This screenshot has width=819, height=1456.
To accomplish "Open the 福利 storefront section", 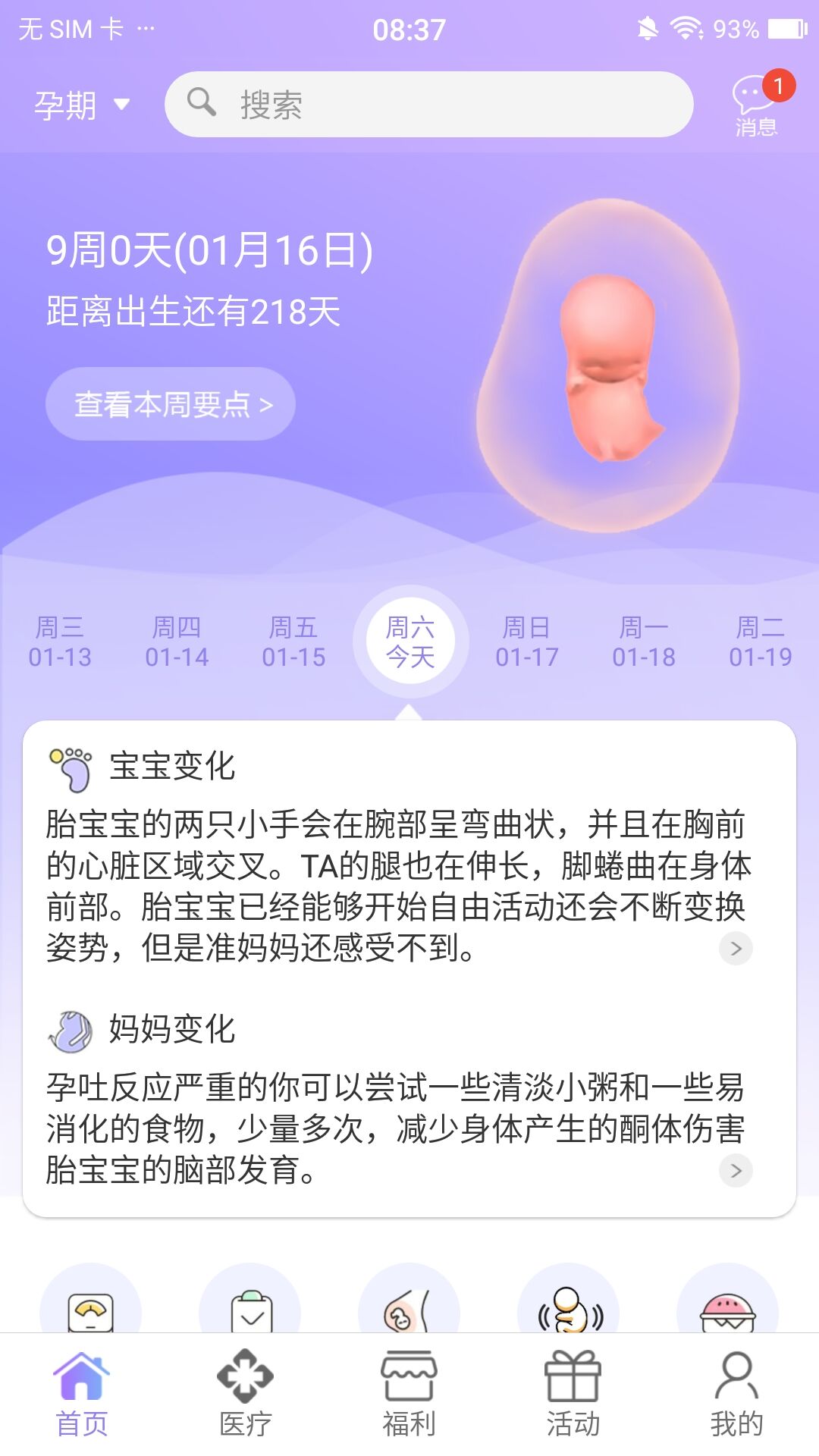I will 409,1395.
